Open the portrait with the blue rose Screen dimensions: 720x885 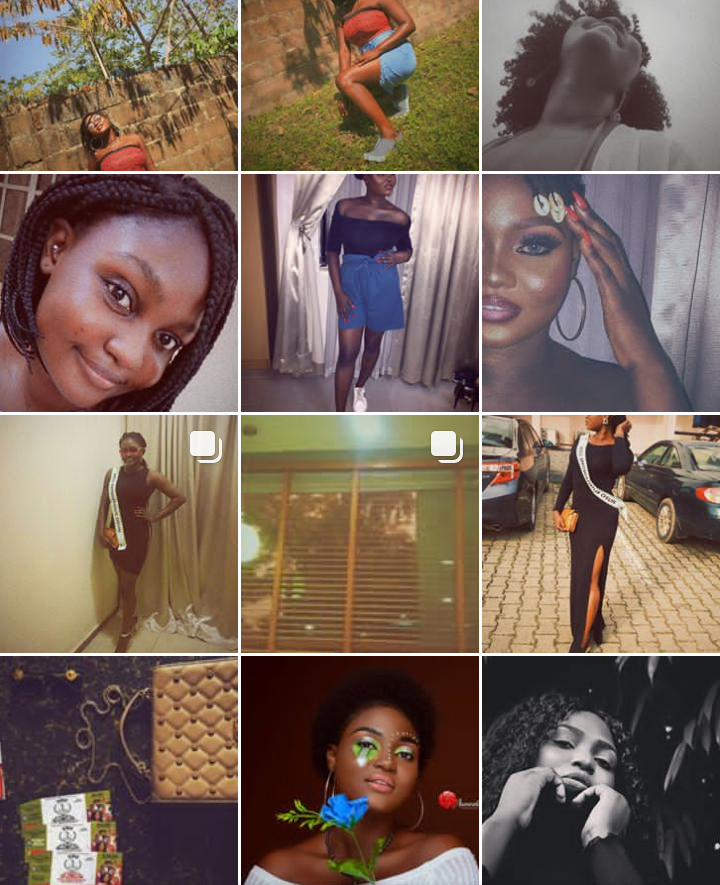pos(360,771)
